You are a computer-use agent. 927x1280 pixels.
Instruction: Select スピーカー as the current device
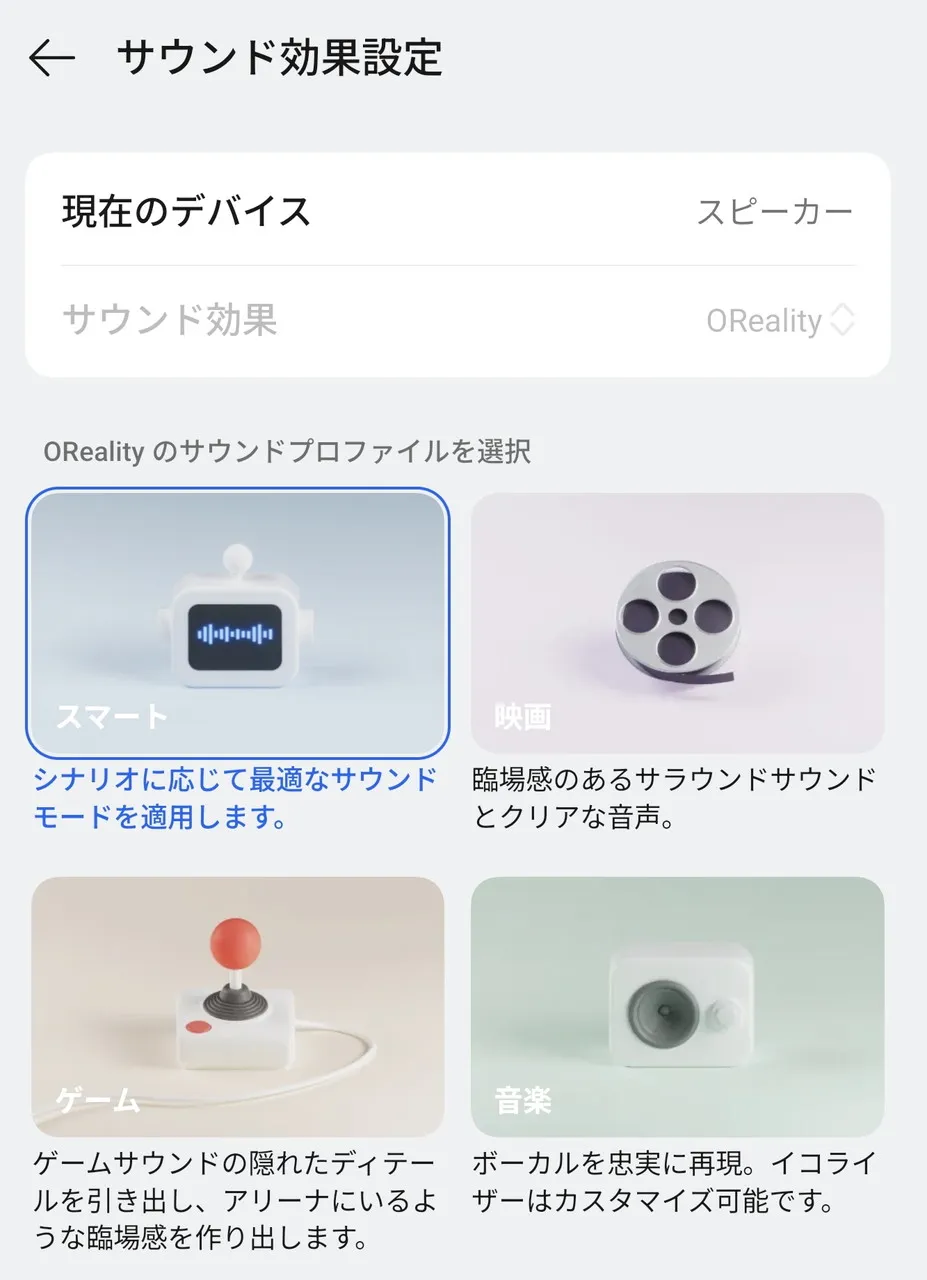(x=777, y=210)
